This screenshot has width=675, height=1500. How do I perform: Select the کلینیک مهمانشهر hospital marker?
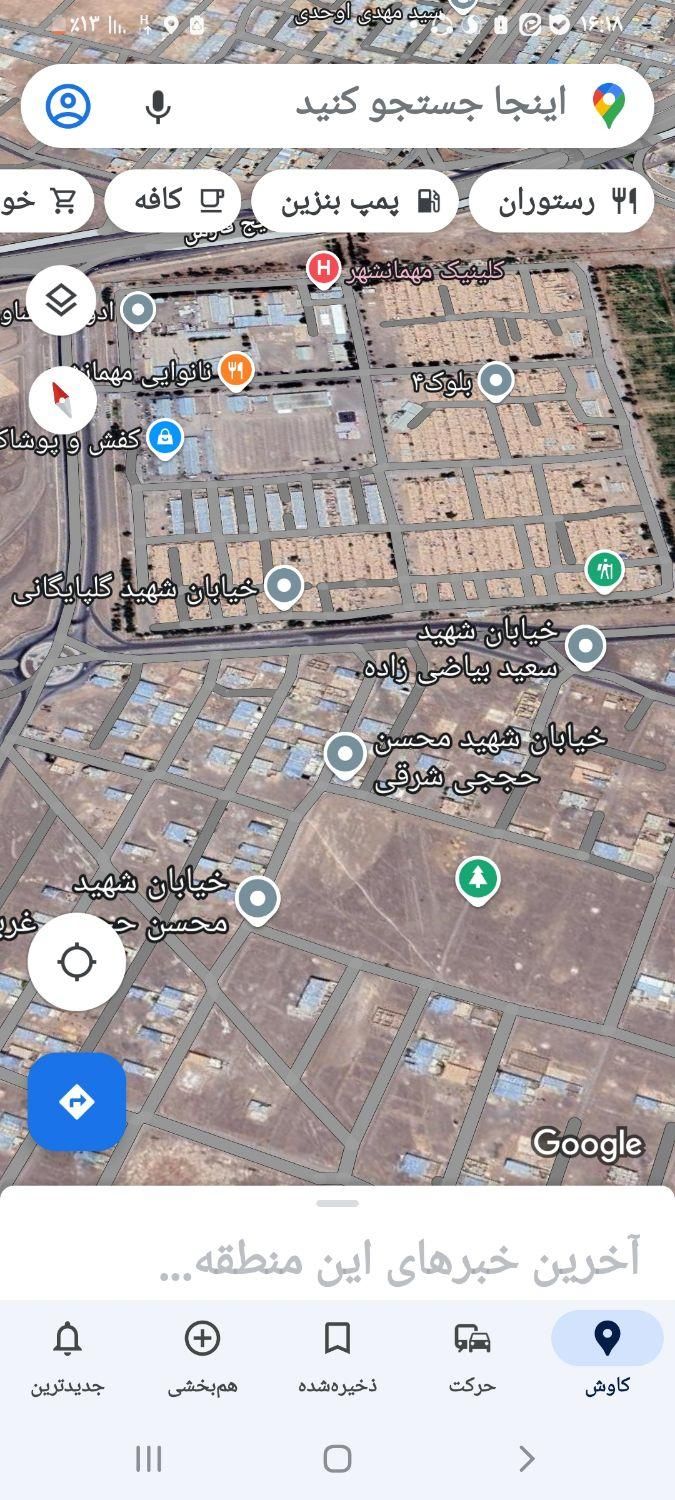pyautogui.click(x=323, y=268)
